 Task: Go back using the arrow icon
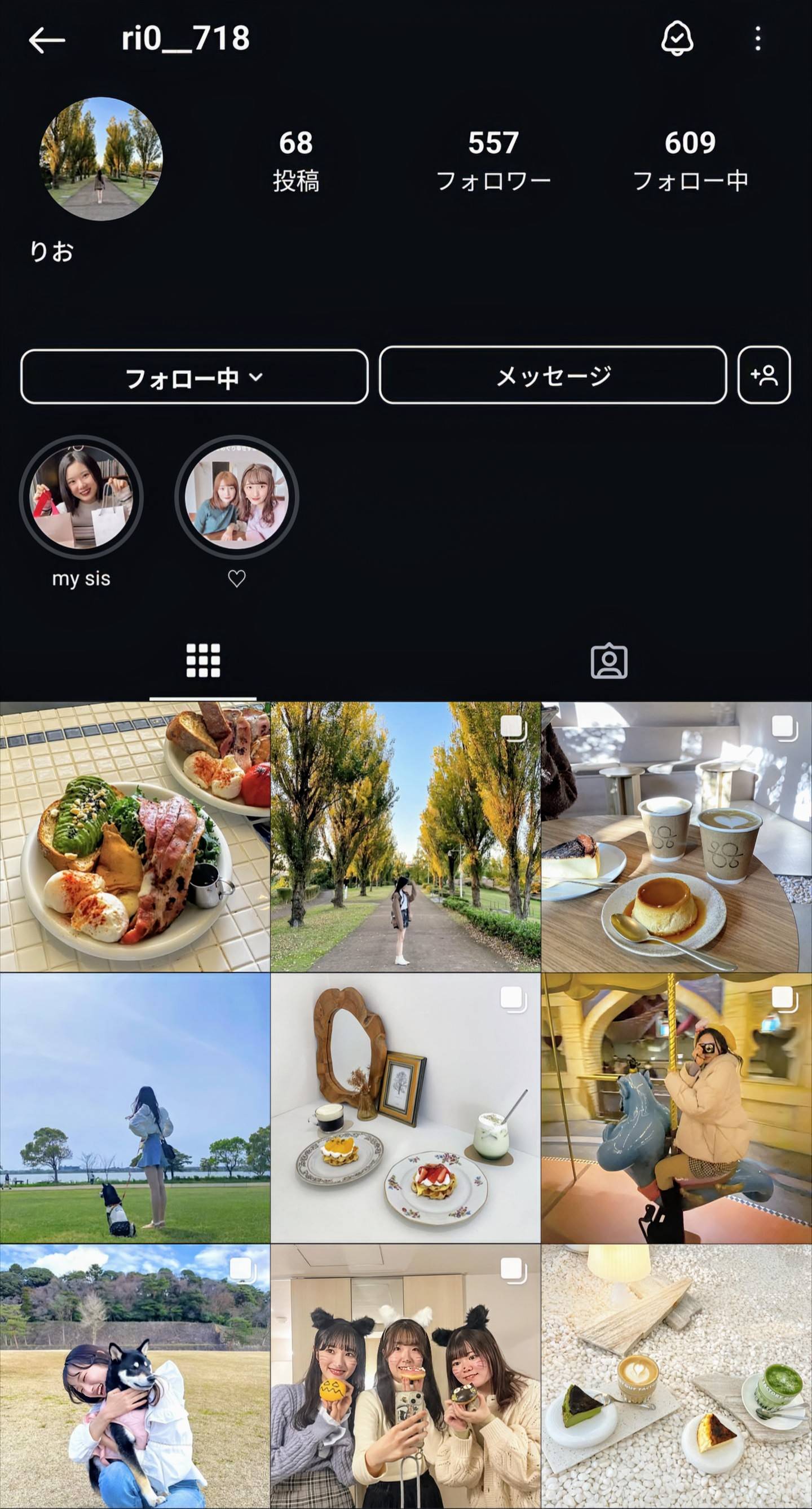pyautogui.click(x=46, y=40)
